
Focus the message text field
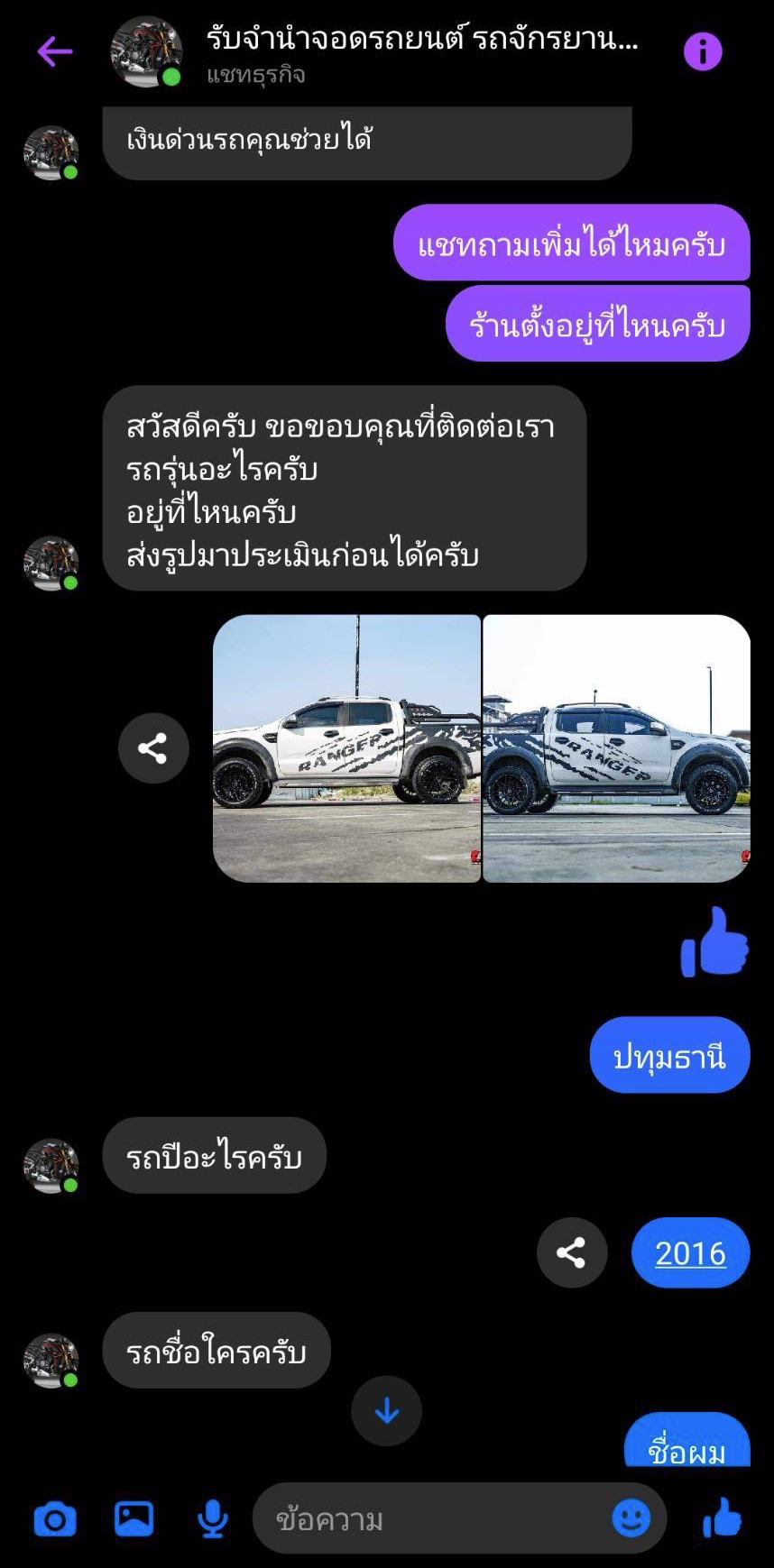(x=433, y=1519)
